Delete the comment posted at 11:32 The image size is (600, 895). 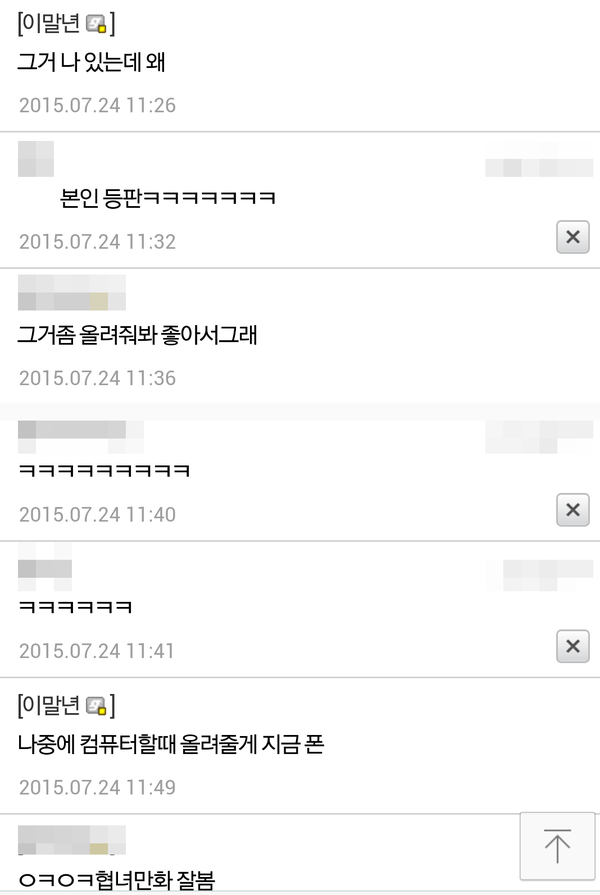pyautogui.click(x=572, y=237)
